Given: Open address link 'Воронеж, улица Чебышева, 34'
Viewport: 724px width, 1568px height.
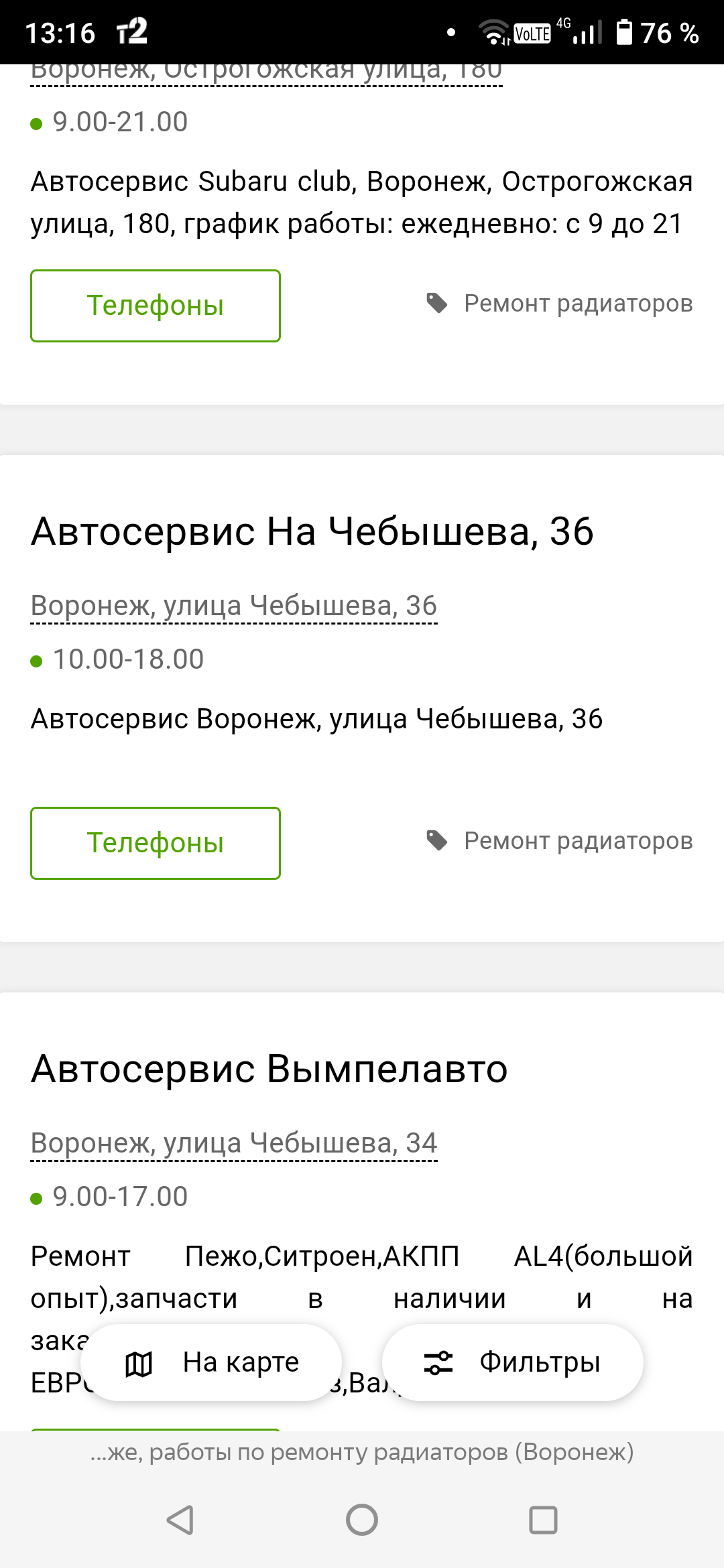Looking at the screenshot, I should point(234,1143).
